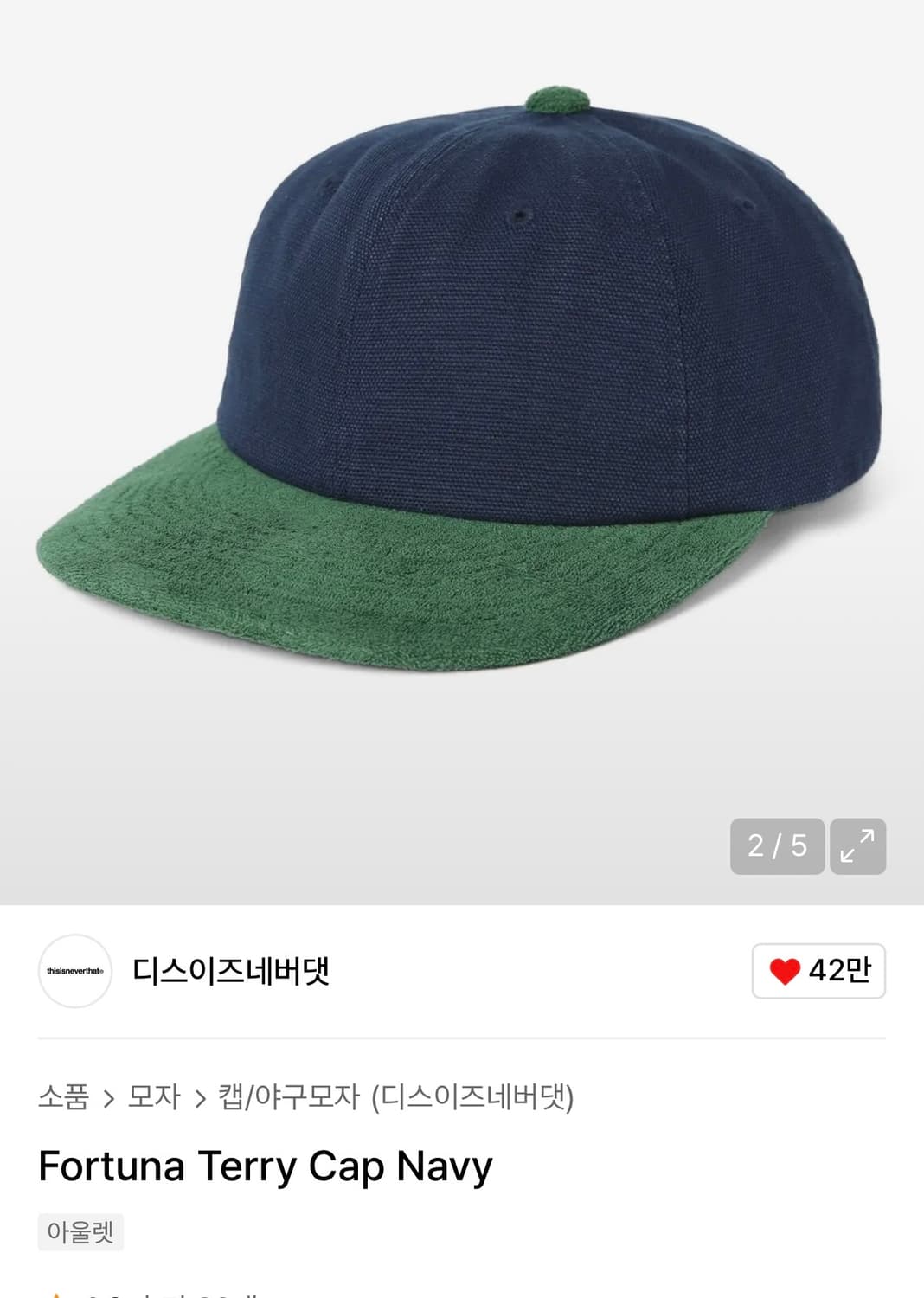
Task: Open the 캡/야구모자 category link
Action: pyautogui.click(x=286, y=1096)
